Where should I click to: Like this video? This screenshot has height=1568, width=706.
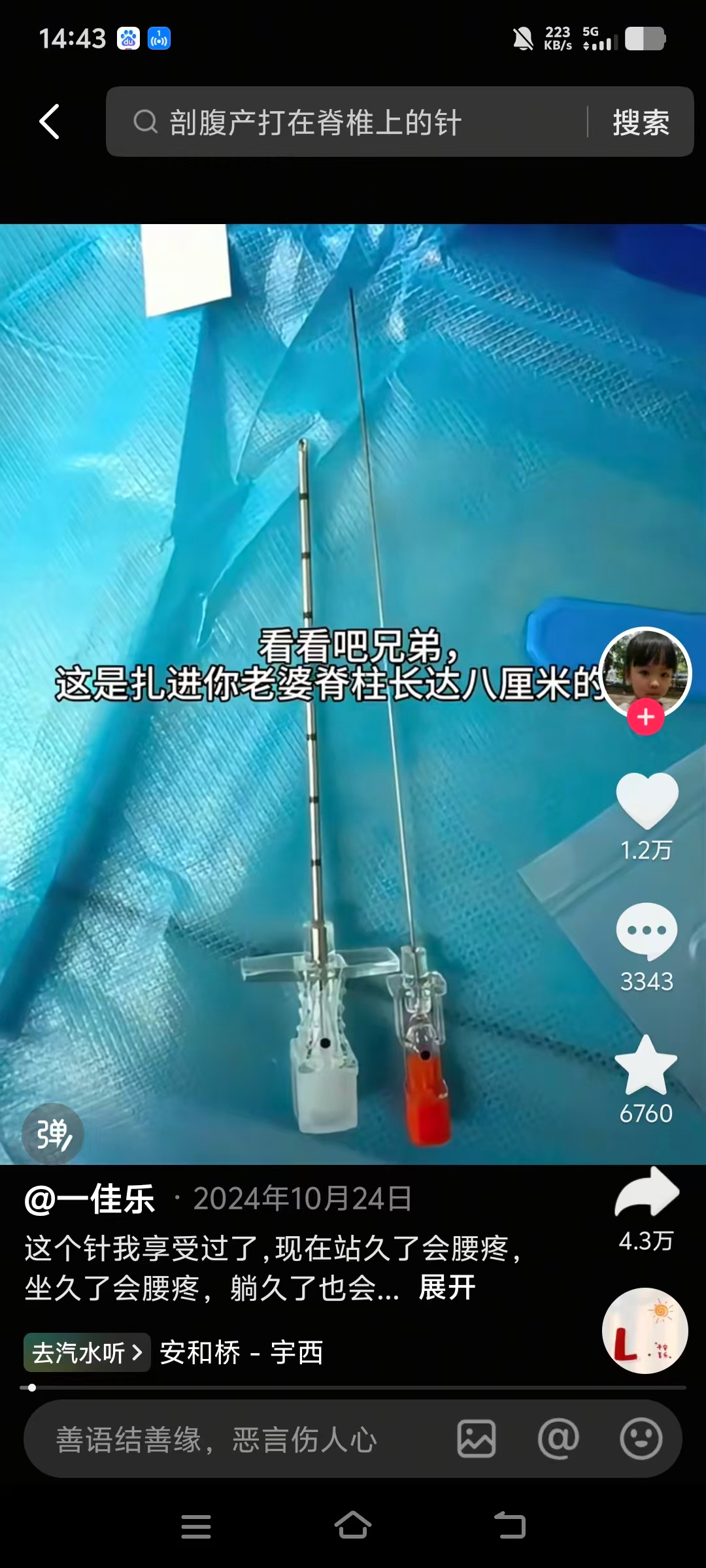(x=647, y=801)
